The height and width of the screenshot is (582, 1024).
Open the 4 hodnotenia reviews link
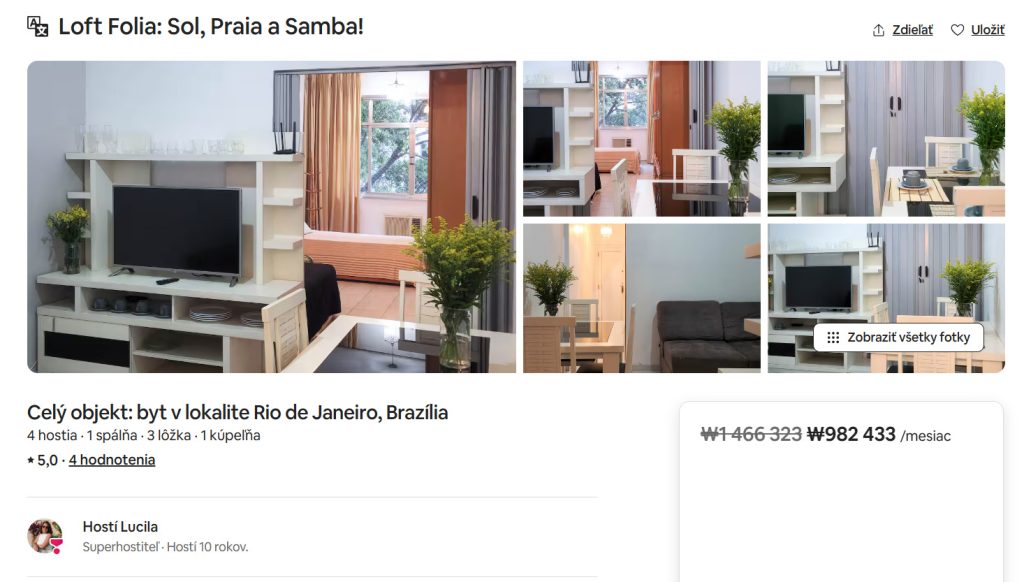click(112, 460)
